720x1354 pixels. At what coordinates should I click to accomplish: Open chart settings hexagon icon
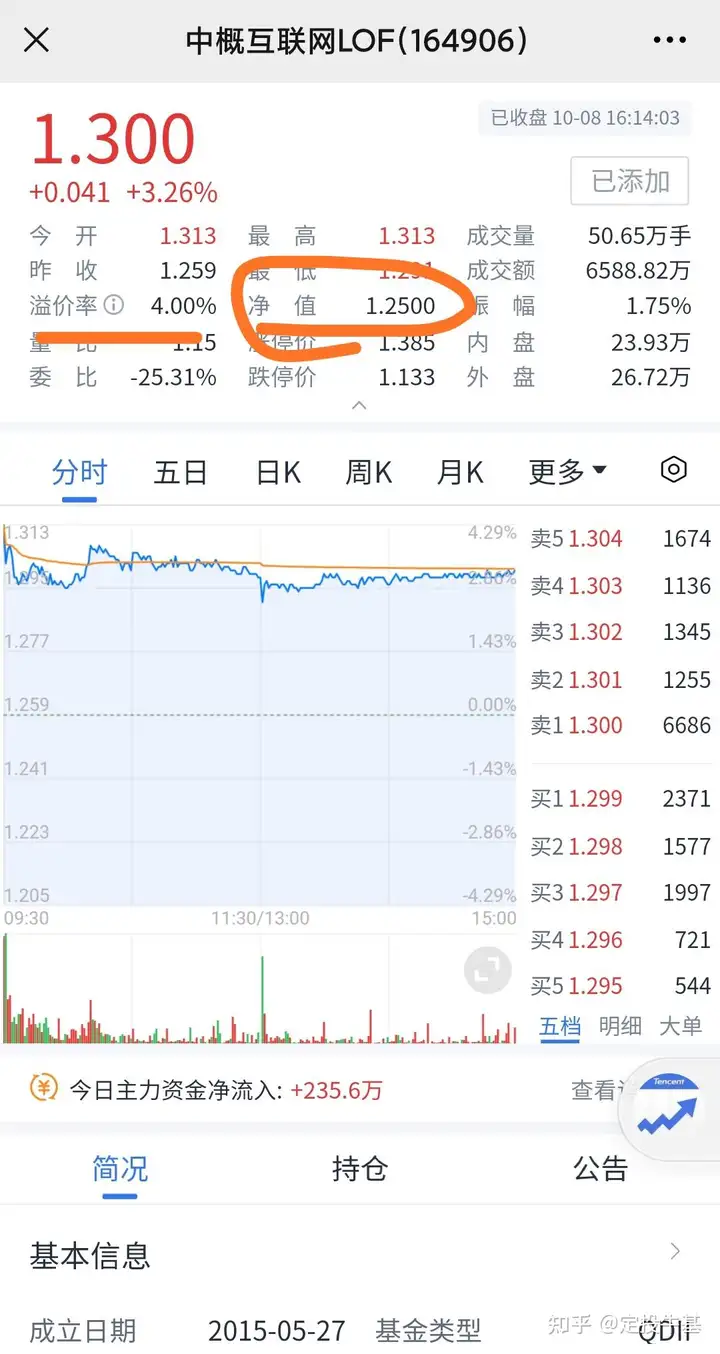coord(674,470)
